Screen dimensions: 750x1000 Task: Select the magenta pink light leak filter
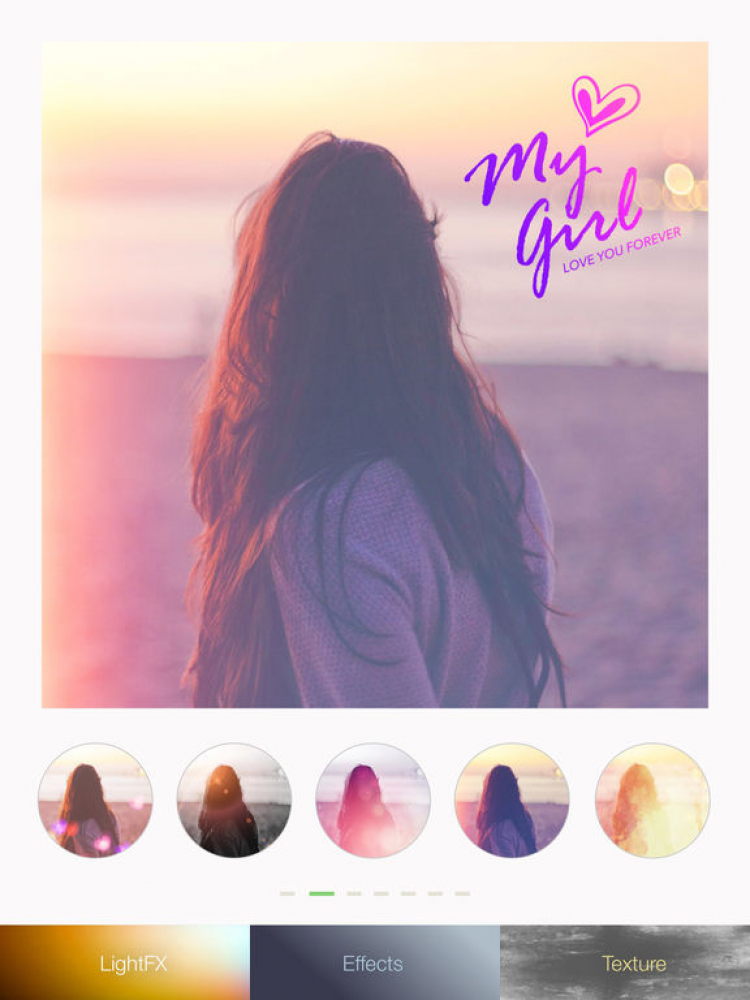coord(373,800)
